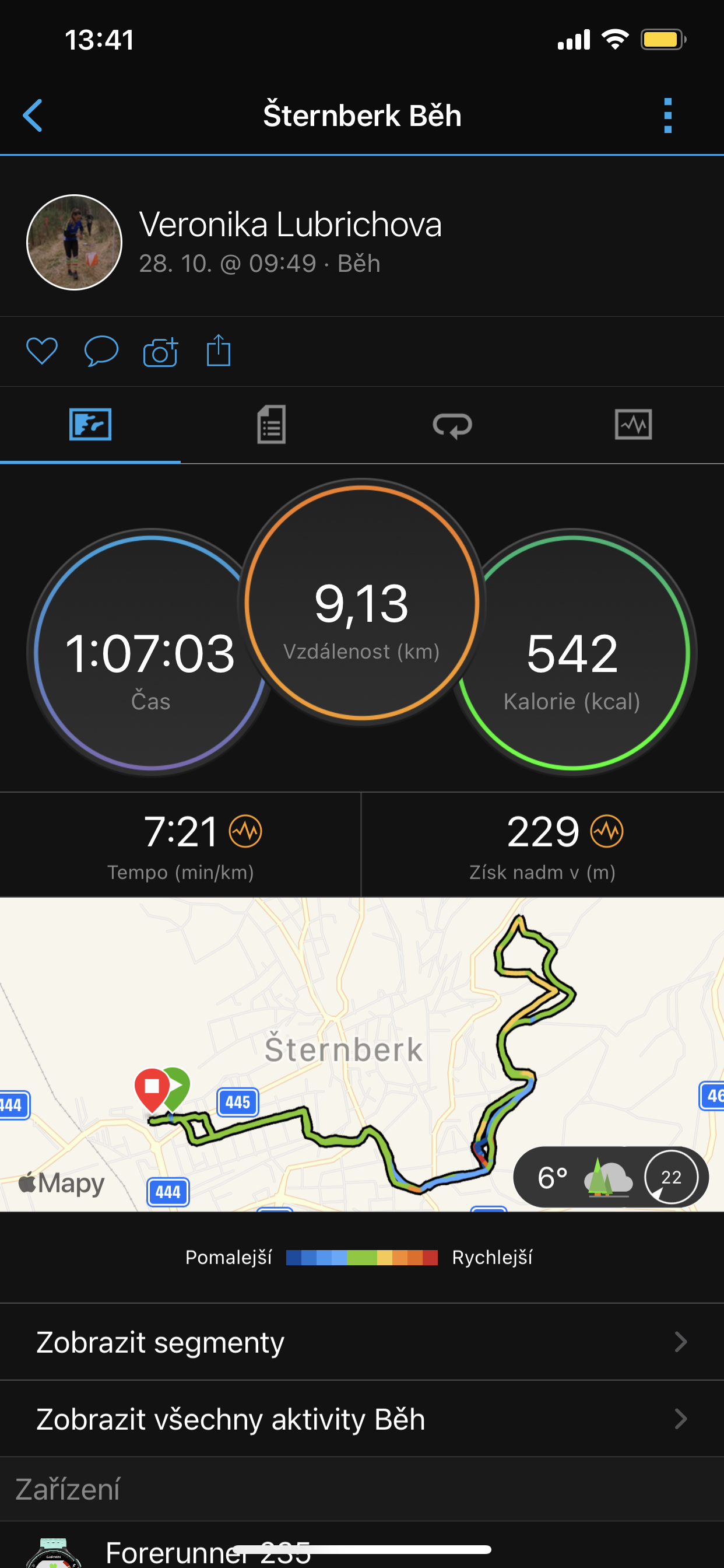Open the three-dot overflow menu
Viewport: 724px width, 1568px height.
coord(667,115)
